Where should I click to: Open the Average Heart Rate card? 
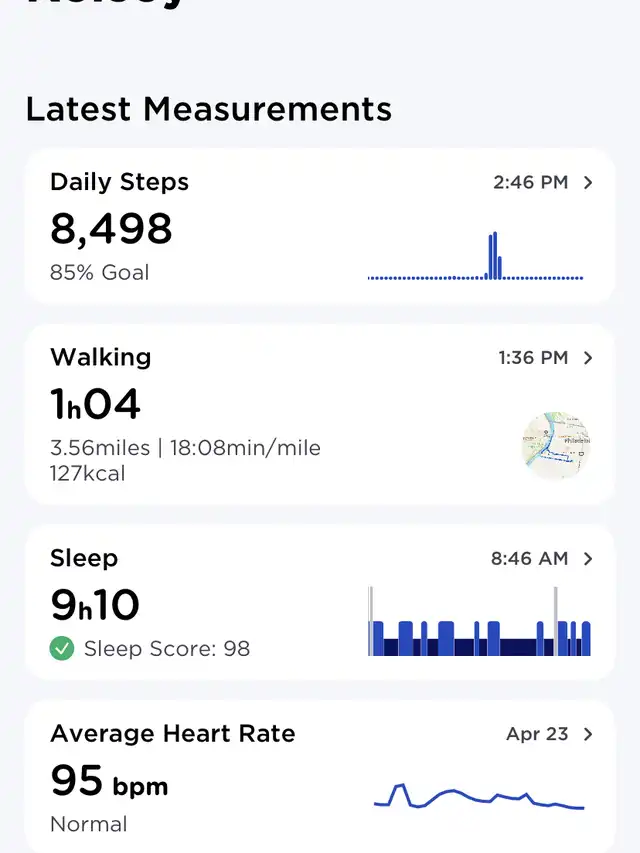click(x=319, y=777)
